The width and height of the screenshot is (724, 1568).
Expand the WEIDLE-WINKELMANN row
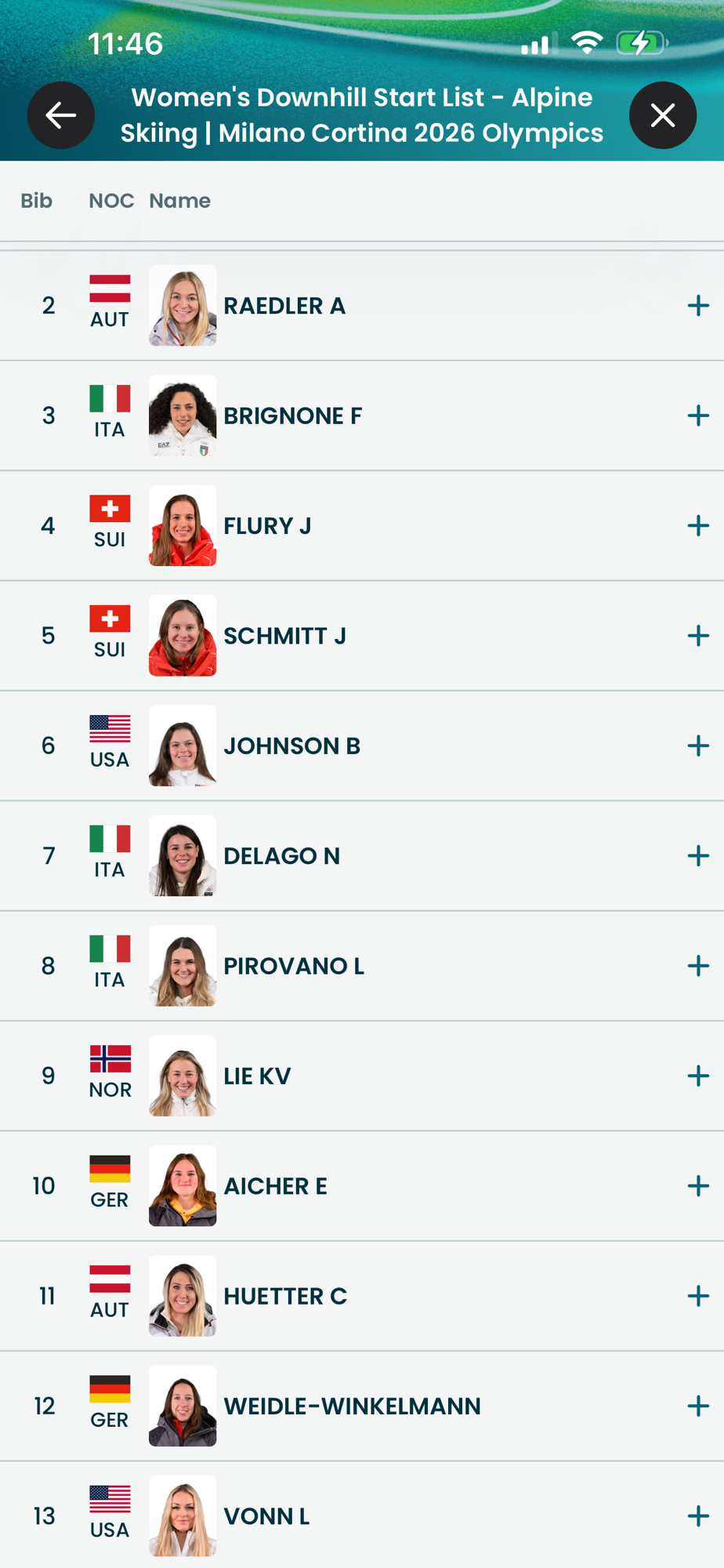[697, 1406]
